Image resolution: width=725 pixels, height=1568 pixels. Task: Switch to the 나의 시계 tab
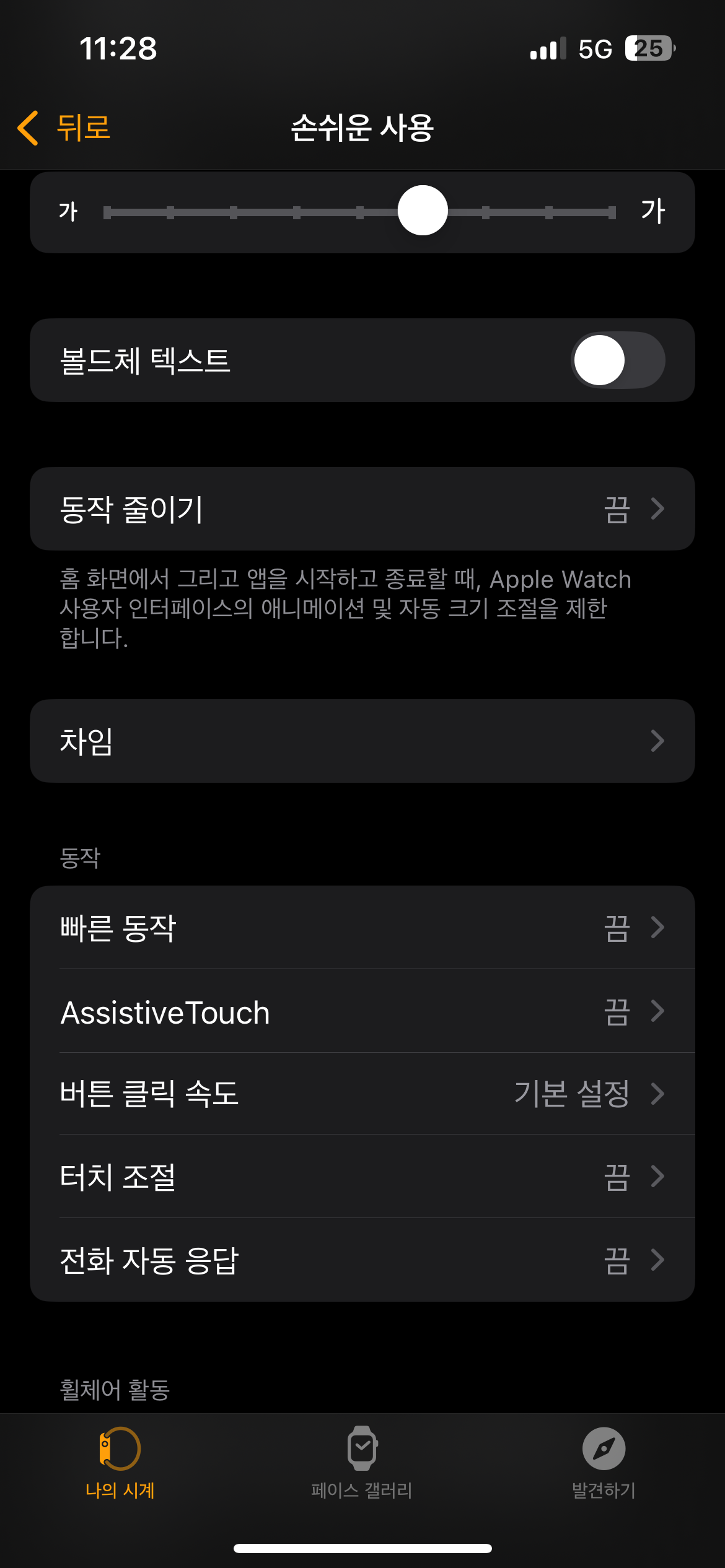pyautogui.click(x=120, y=1463)
